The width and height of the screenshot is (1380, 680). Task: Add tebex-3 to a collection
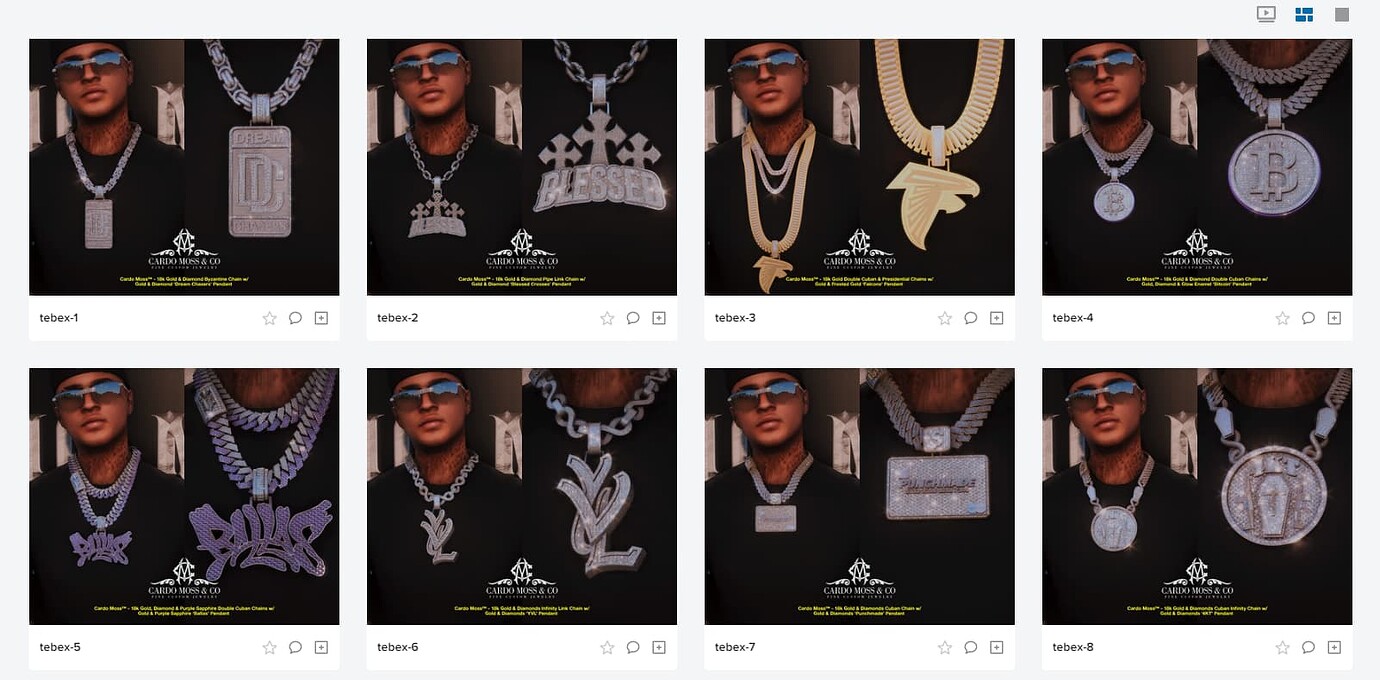click(x=996, y=318)
